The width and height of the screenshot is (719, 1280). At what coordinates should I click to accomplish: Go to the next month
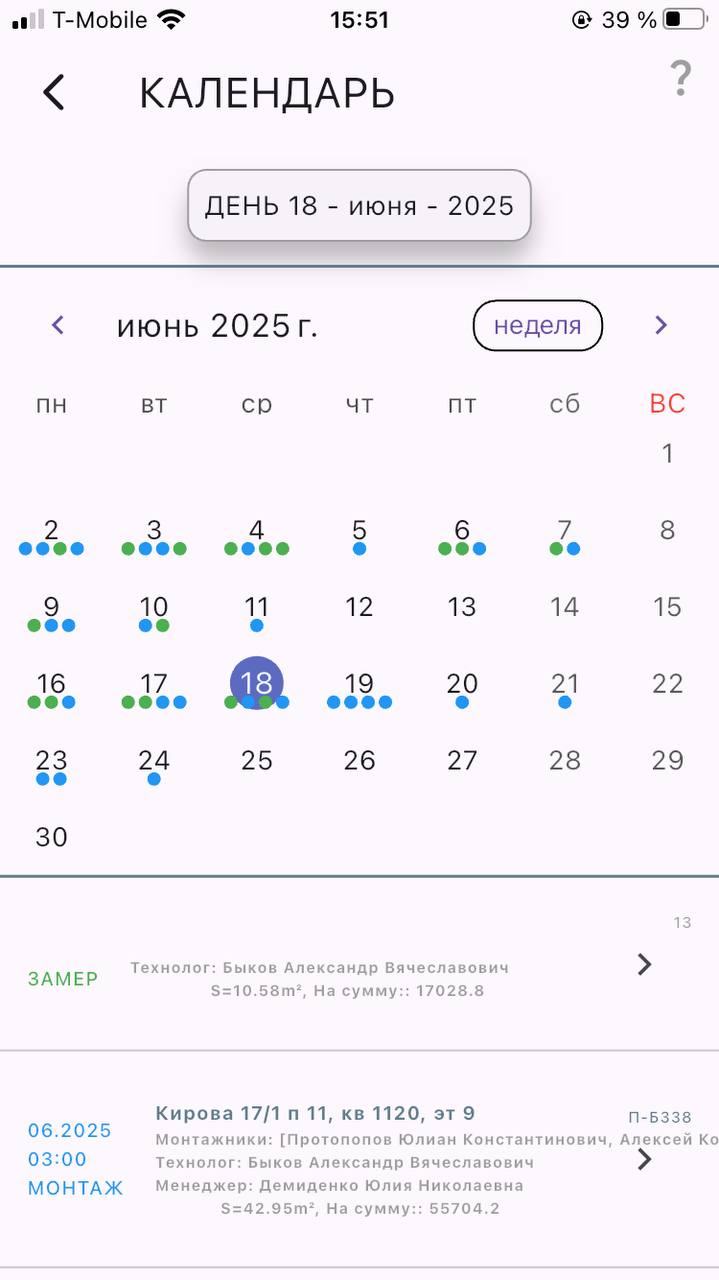[x=660, y=325]
